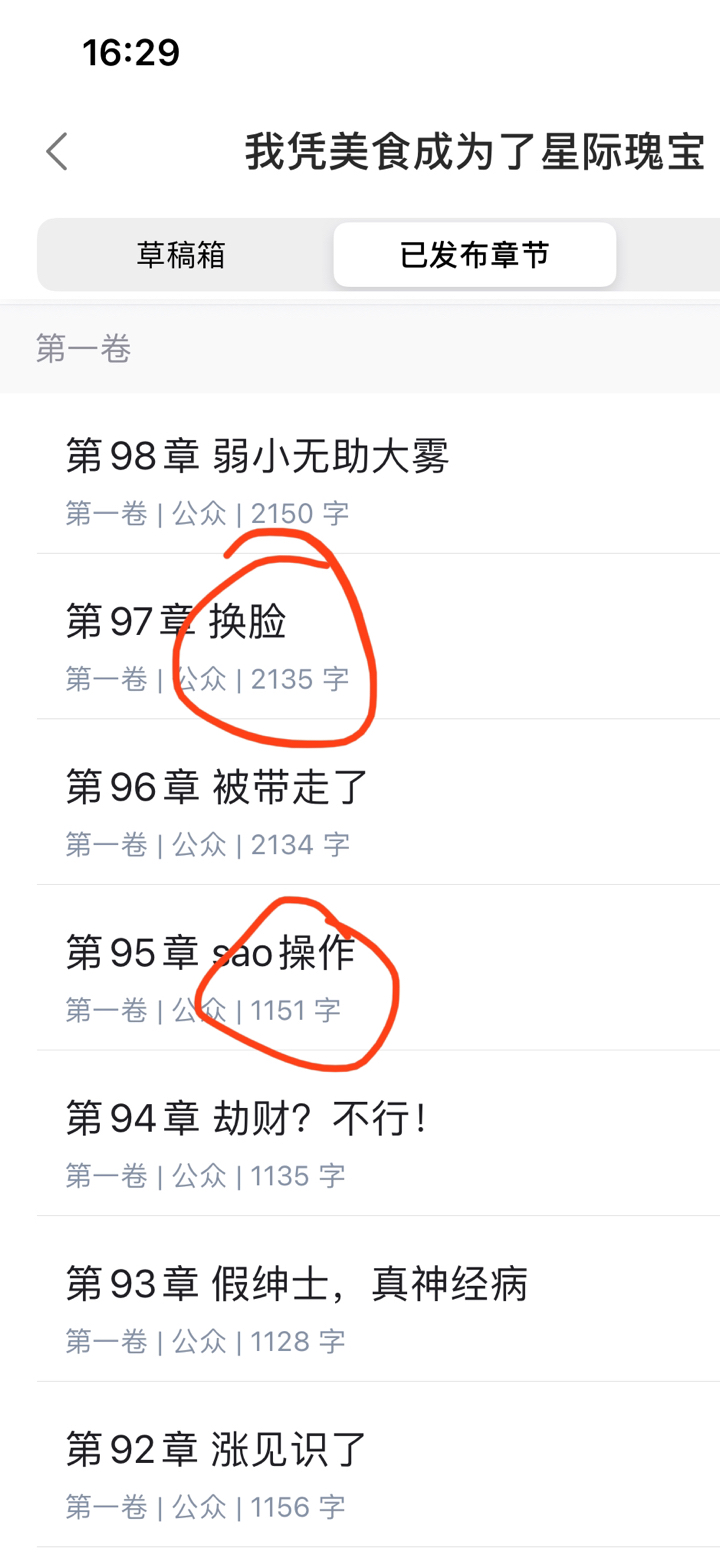Open chapter 93 假绅士，真神经病
The height and width of the screenshot is (1565, 720).
378,1299
